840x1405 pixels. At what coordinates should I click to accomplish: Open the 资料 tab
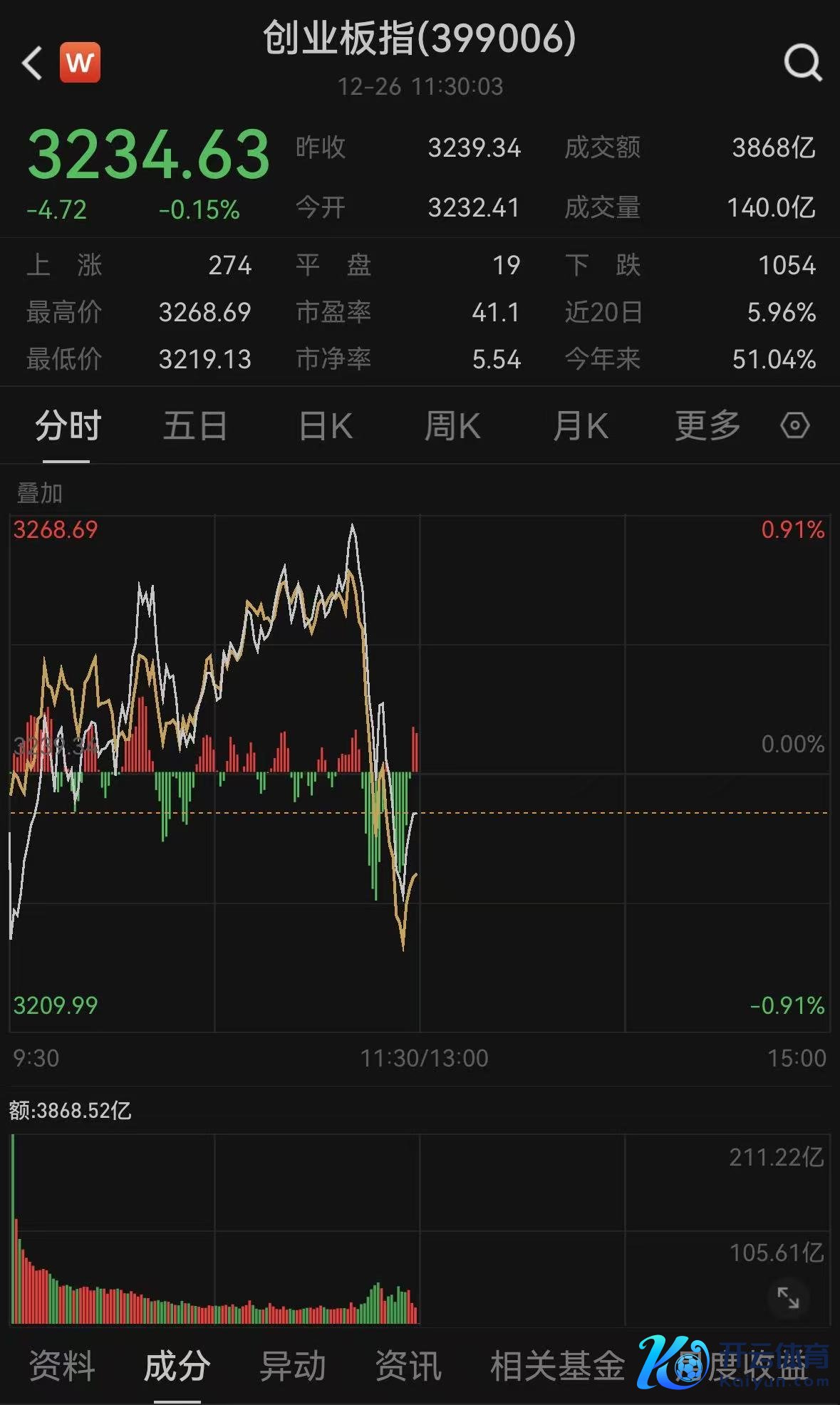click(x=62, y=1366)
